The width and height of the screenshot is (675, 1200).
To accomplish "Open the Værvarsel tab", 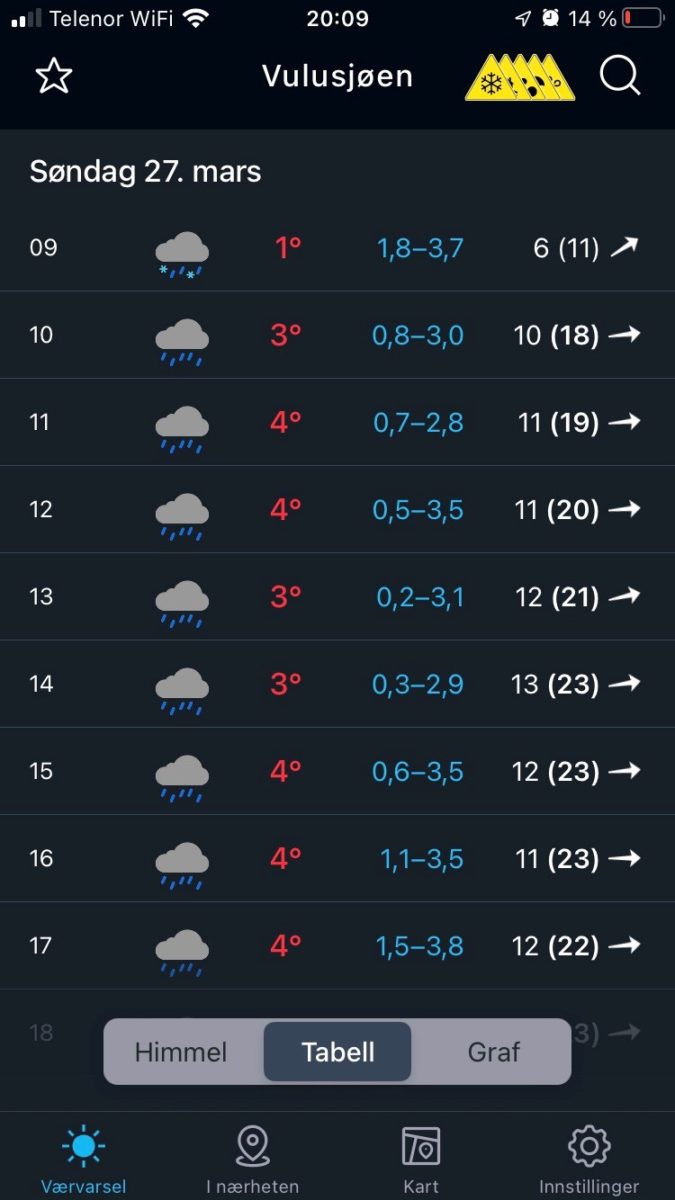I will click(x=83, y=1159).
